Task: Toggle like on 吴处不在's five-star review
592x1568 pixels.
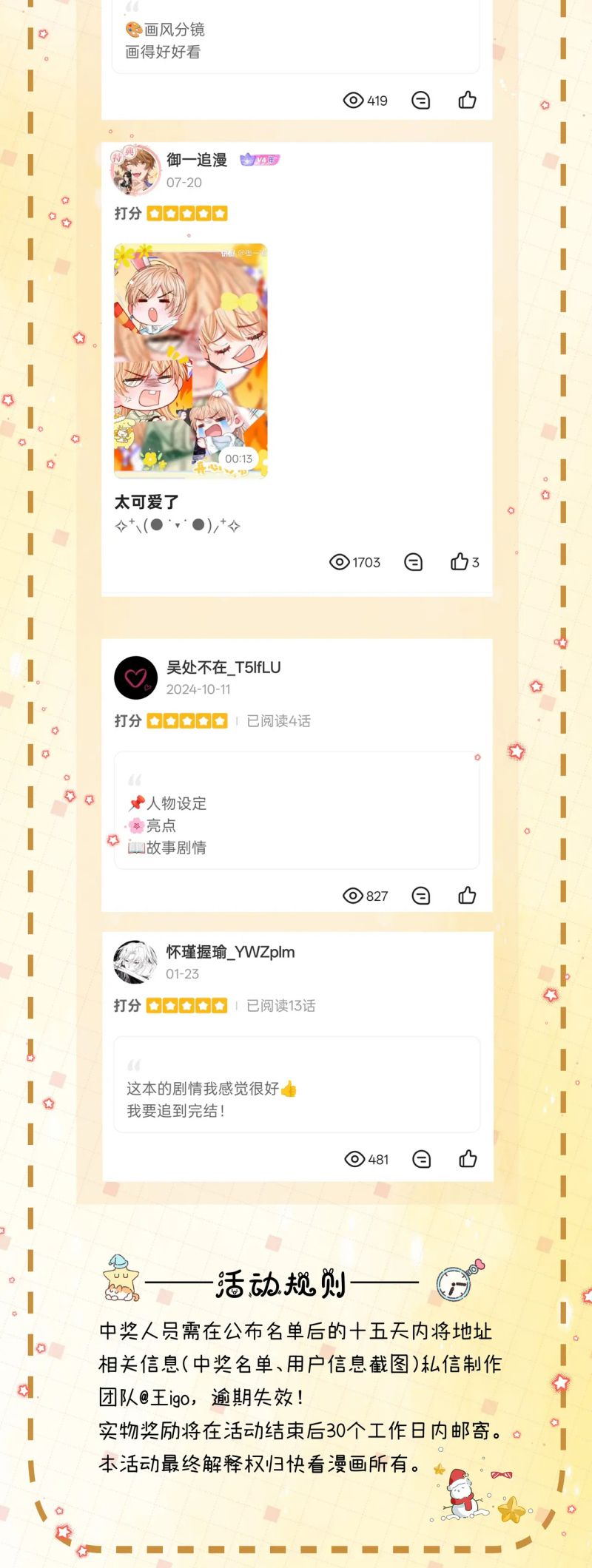Action: (468, 895)
